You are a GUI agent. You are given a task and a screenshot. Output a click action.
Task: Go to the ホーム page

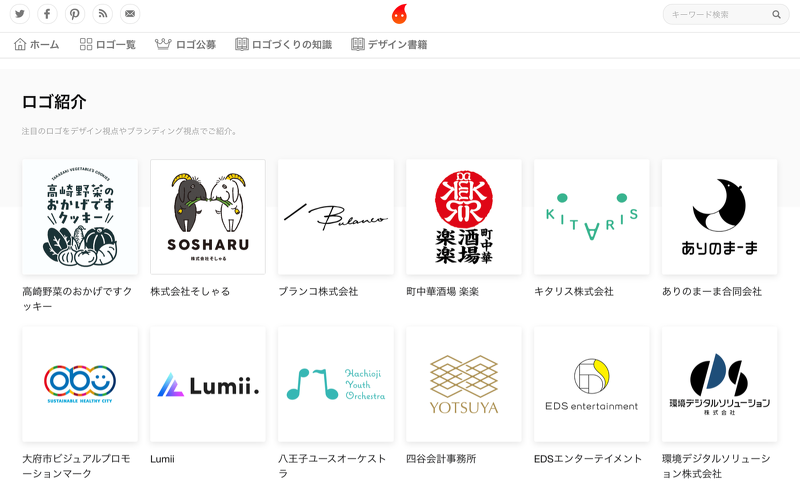click(36, 45)
